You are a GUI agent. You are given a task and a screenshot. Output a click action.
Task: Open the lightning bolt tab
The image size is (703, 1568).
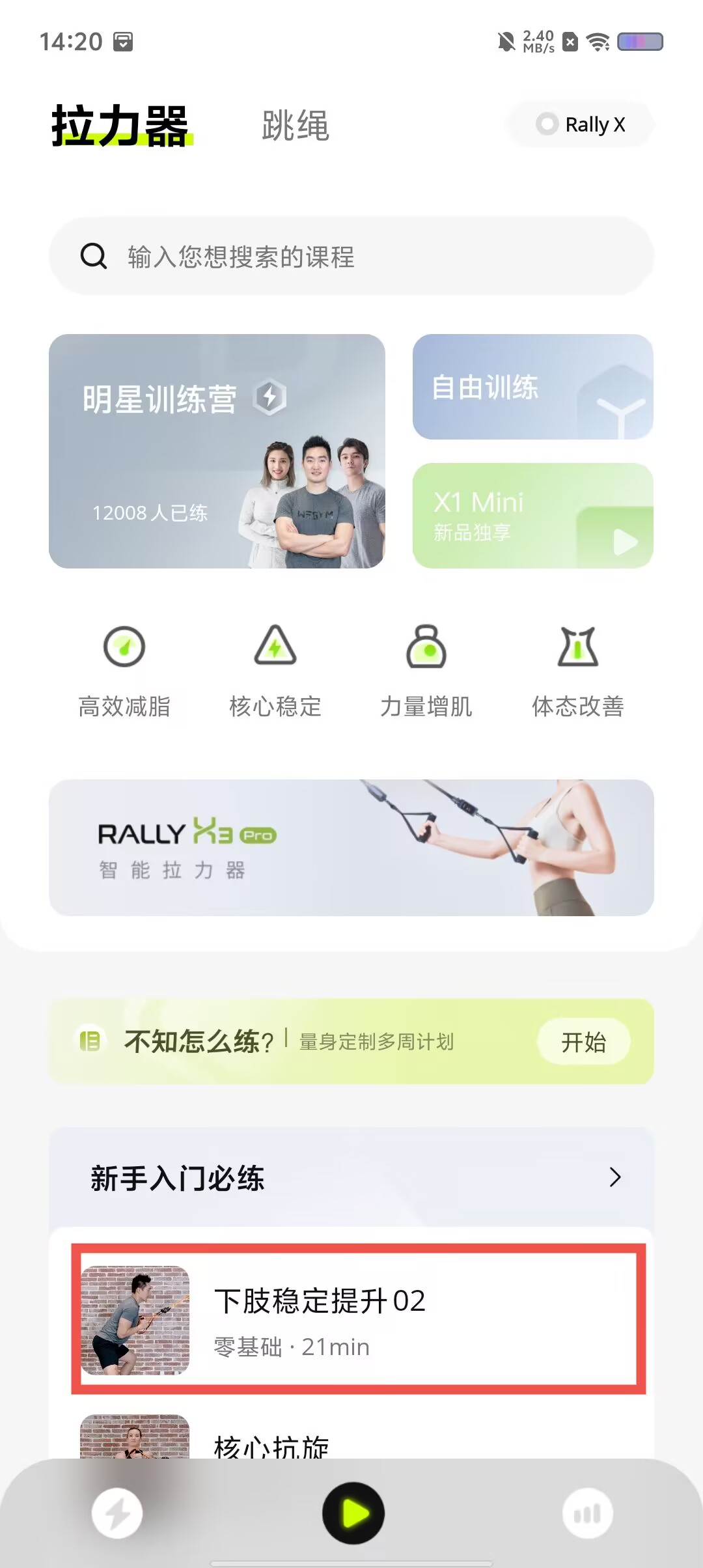[117, 1513]
